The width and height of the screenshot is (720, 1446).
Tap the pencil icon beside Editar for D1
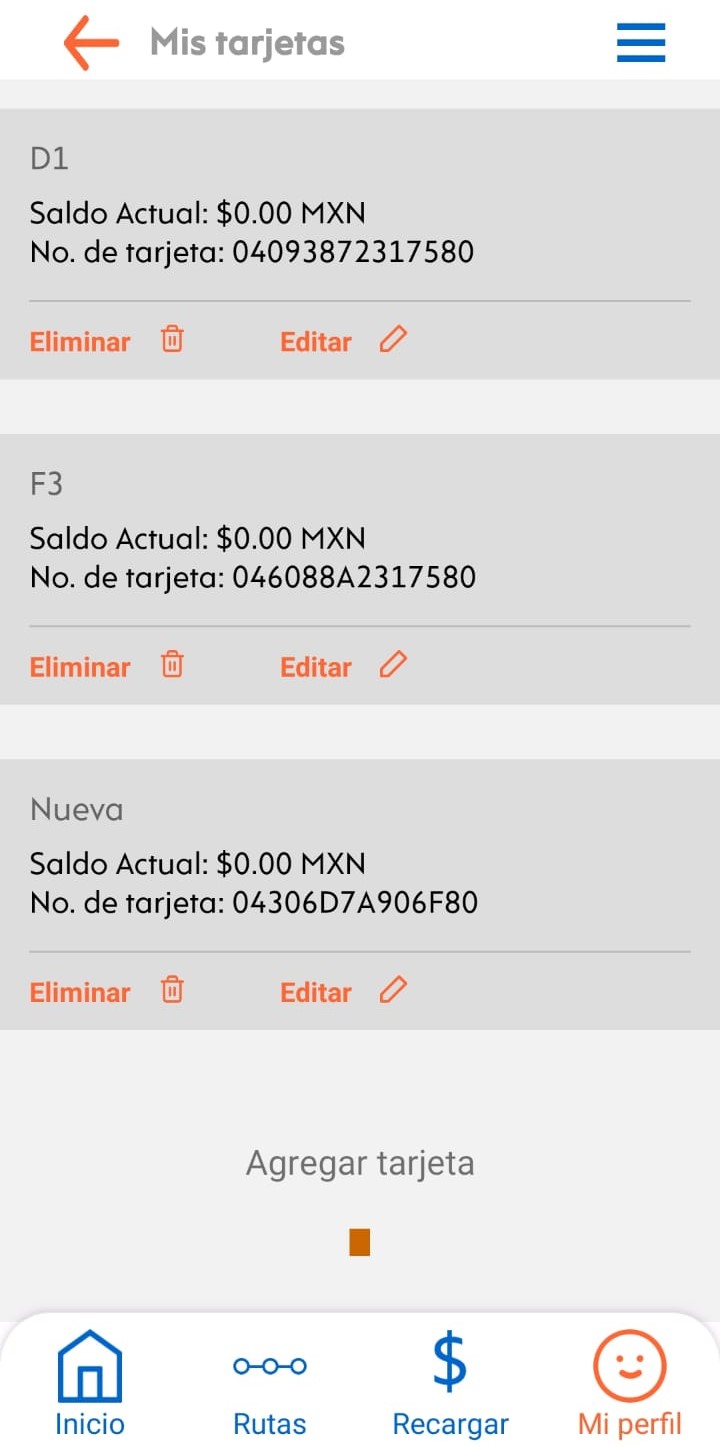coord(392,340)
